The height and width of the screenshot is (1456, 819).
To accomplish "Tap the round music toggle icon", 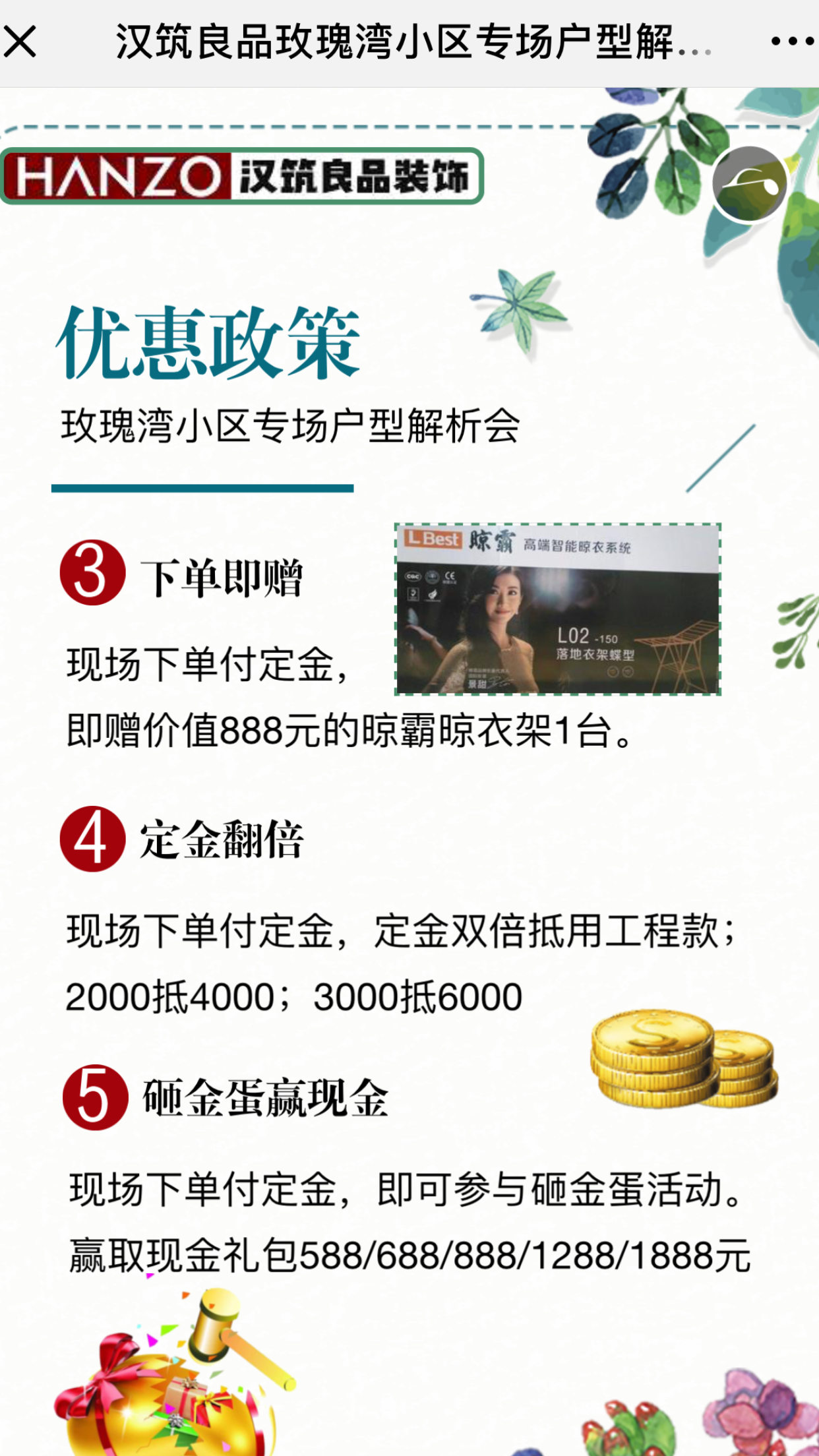I will 750,184.
